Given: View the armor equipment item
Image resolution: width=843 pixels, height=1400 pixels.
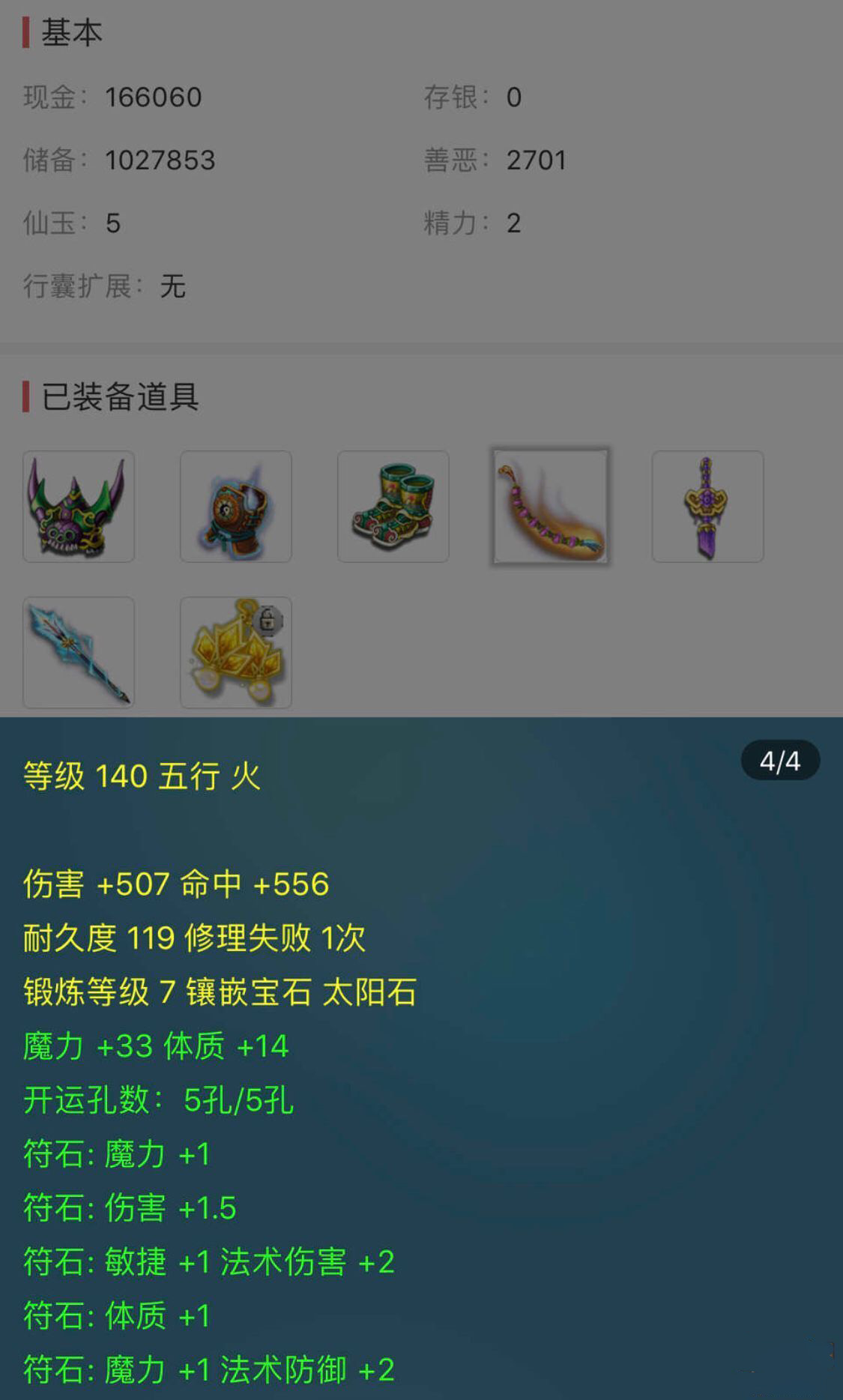Looking at the screenshot, I should coord(236,507).
